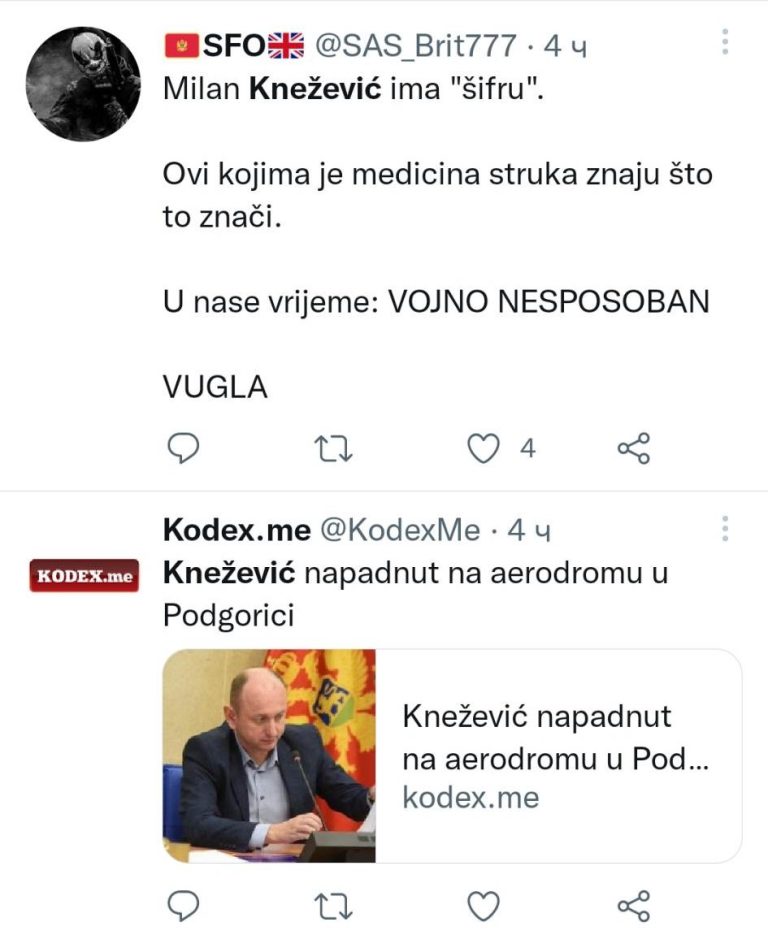768x948 pixels.
Task: Share SFO's tweet
Action: [x=635, y=449]
